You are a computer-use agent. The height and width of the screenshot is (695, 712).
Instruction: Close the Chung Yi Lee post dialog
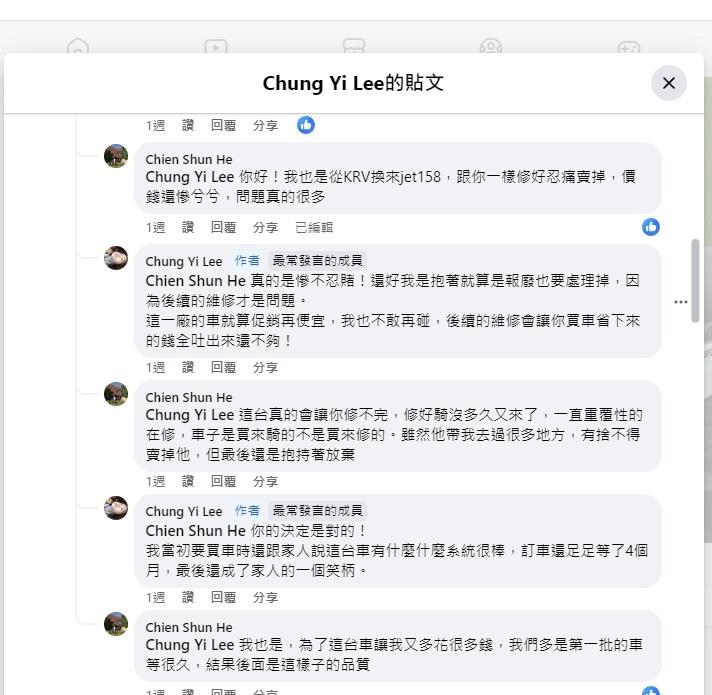[x=669, y=83]
